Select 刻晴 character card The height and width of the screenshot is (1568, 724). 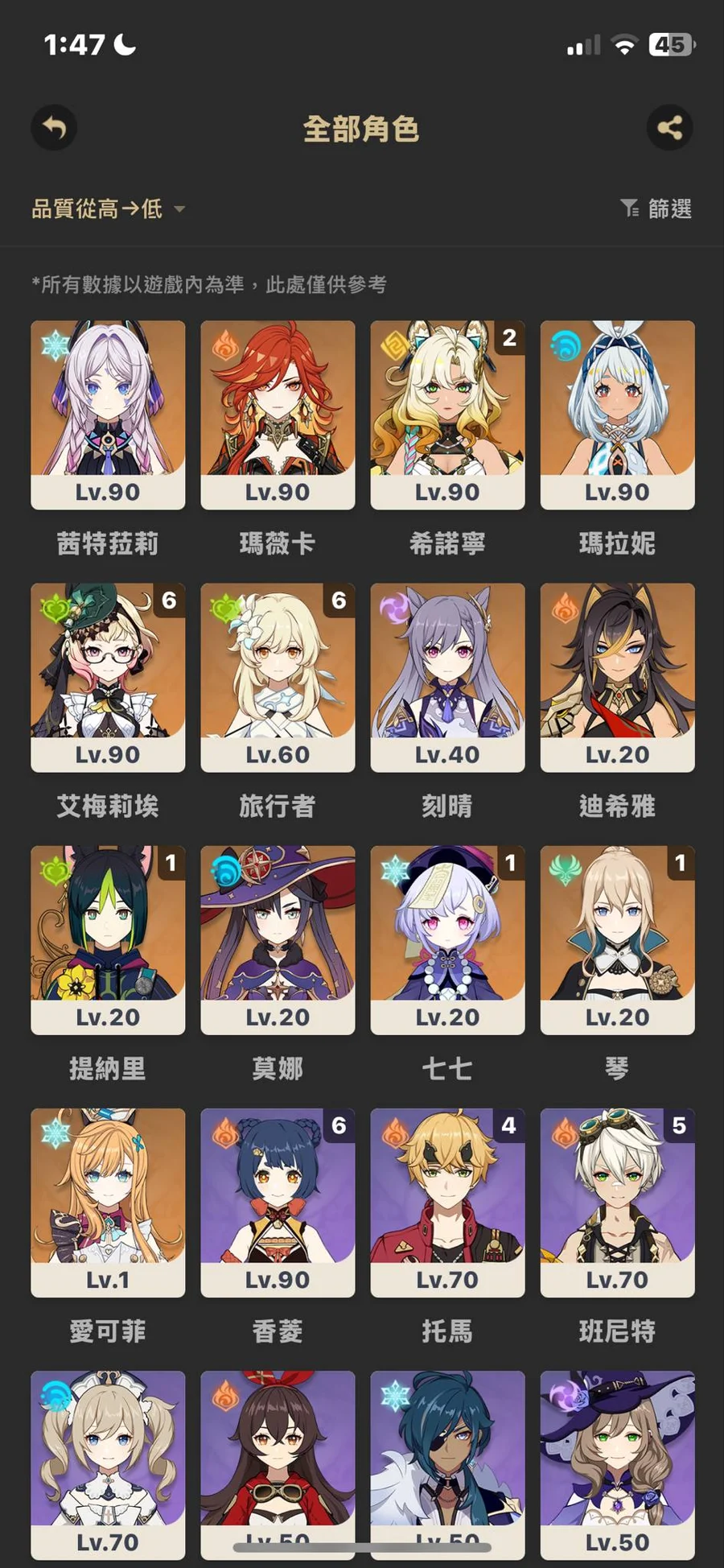447,678
